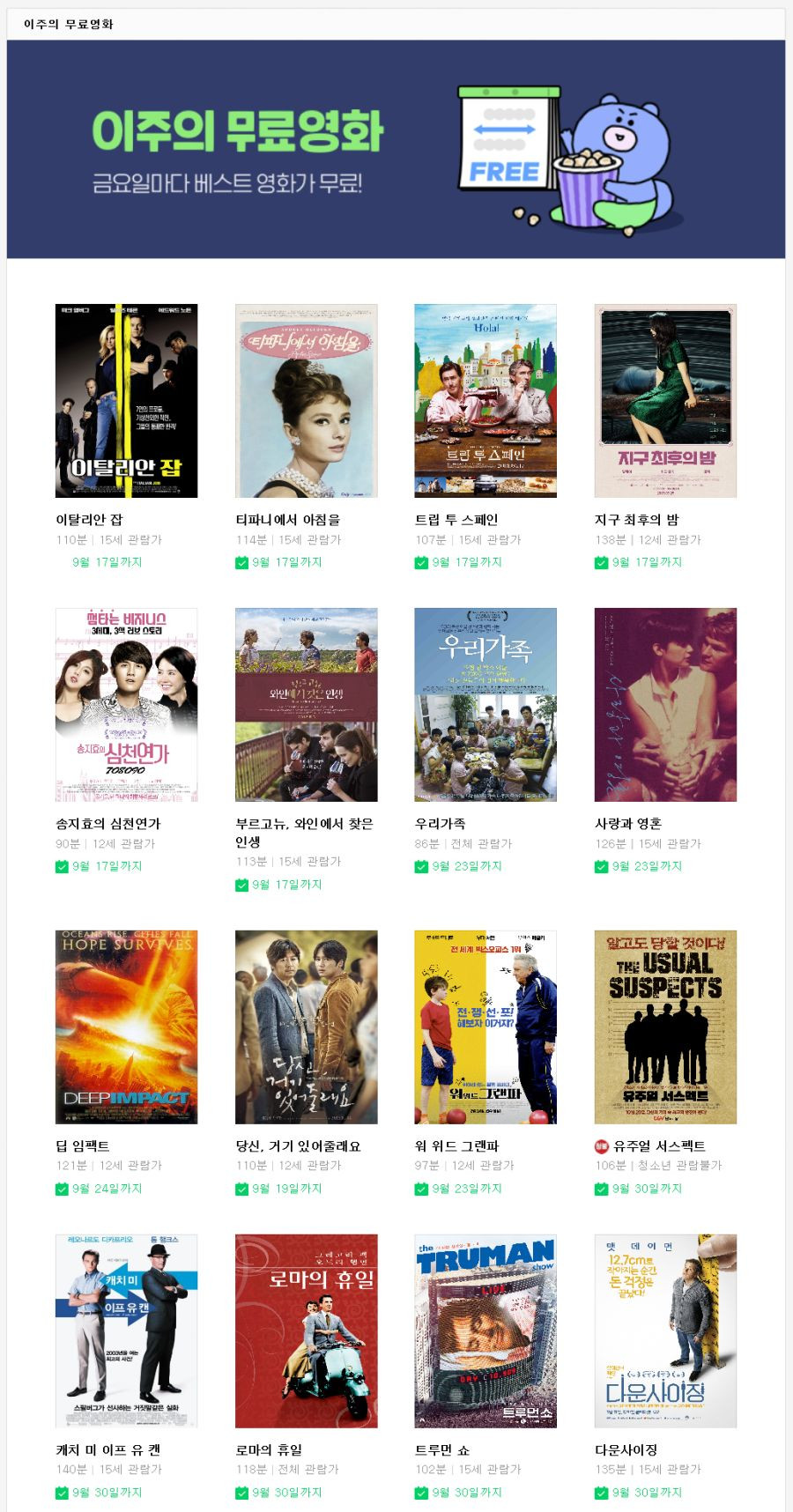Viewport: 793px width, 1512px height.
Task: Open 사랑과 영혼 movie page
Action: tap(665, 705)
